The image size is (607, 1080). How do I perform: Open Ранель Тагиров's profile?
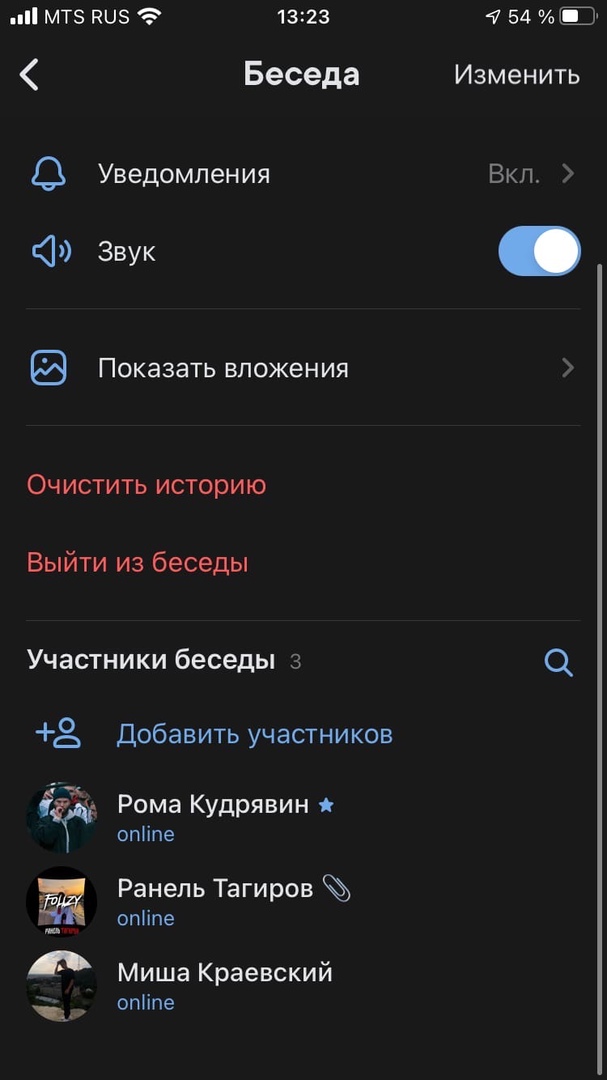click(x=215, y=901)
